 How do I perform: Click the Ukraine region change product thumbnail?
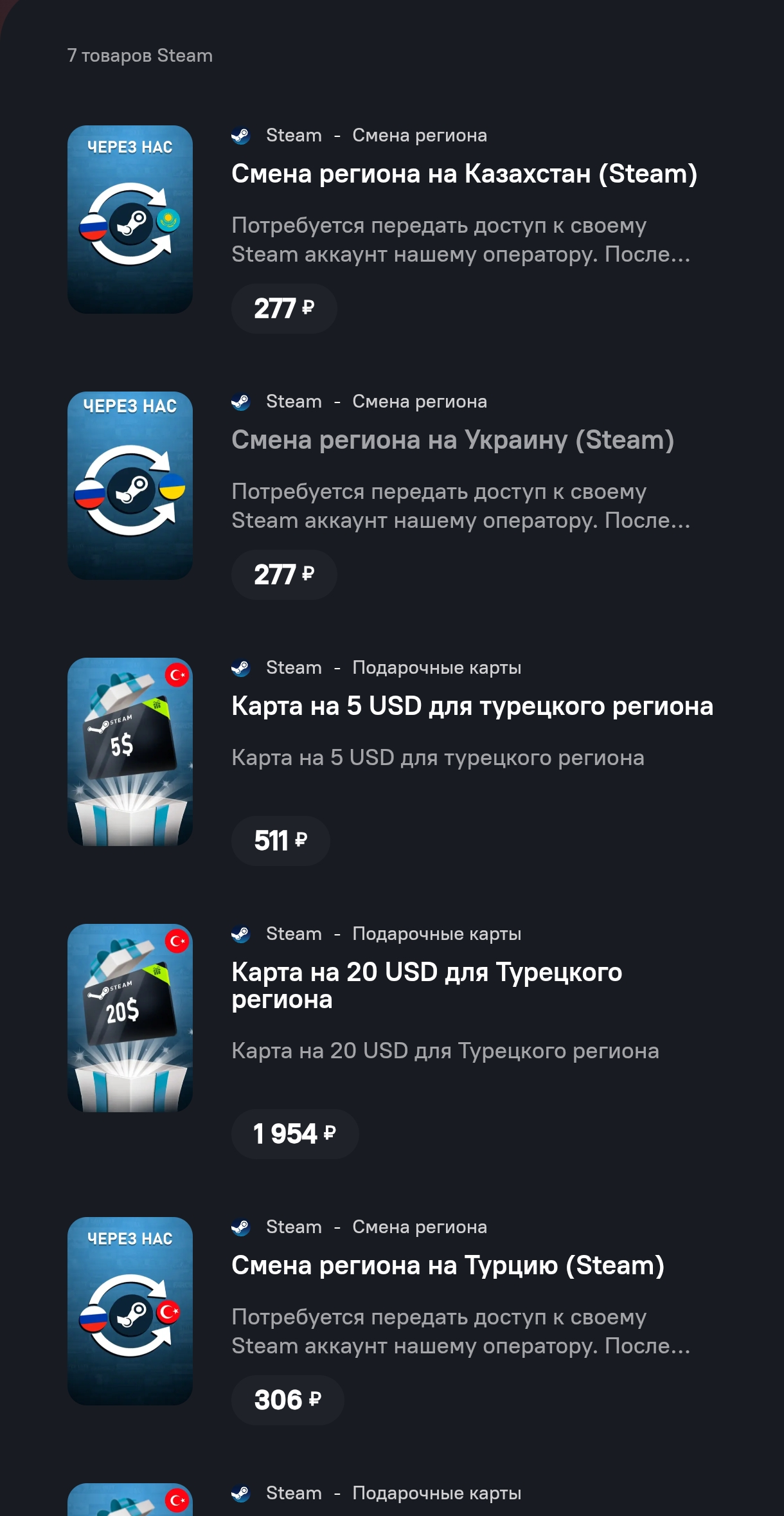pos(129,485)
